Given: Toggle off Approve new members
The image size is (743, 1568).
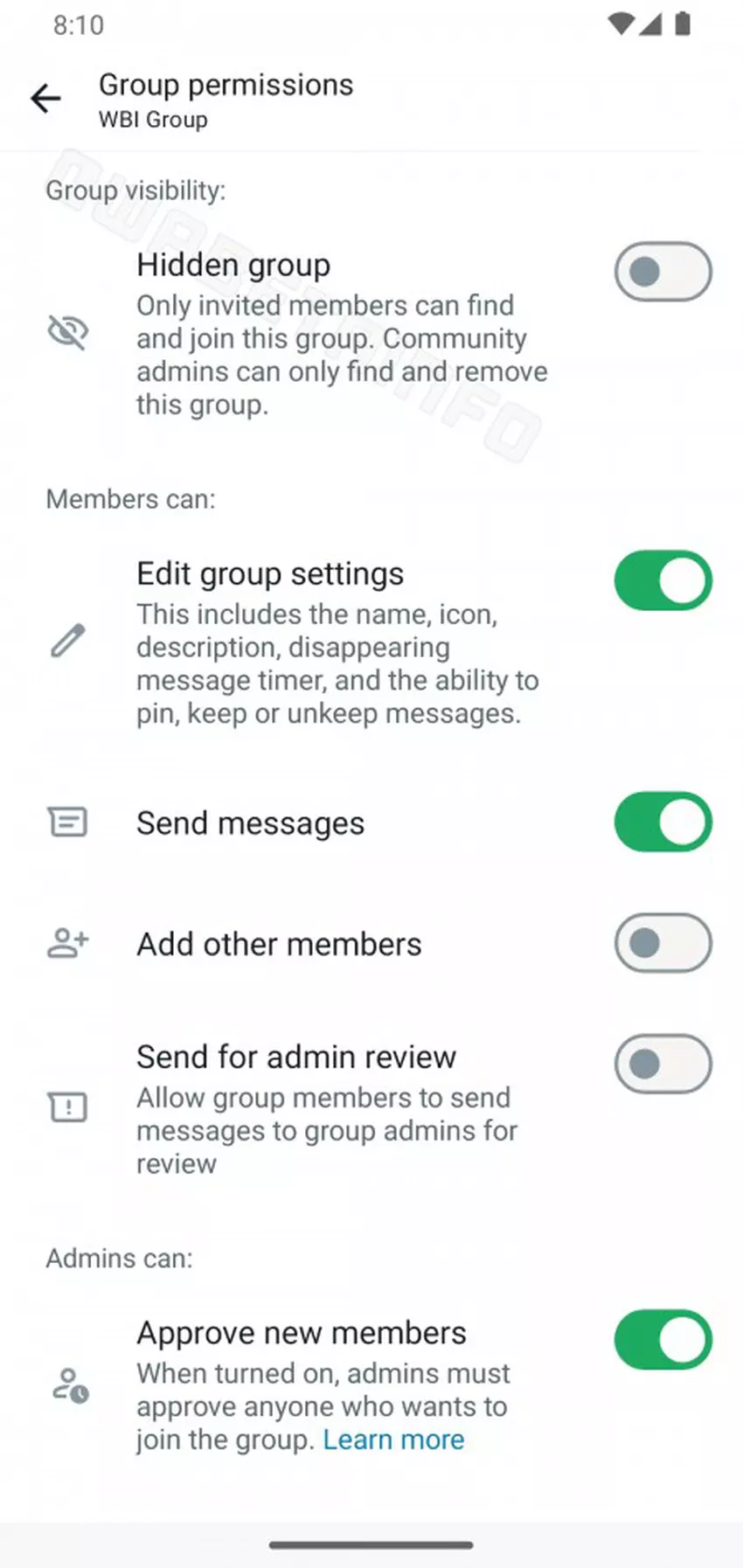Looking at the screenshot, I should coord(663,1339).
